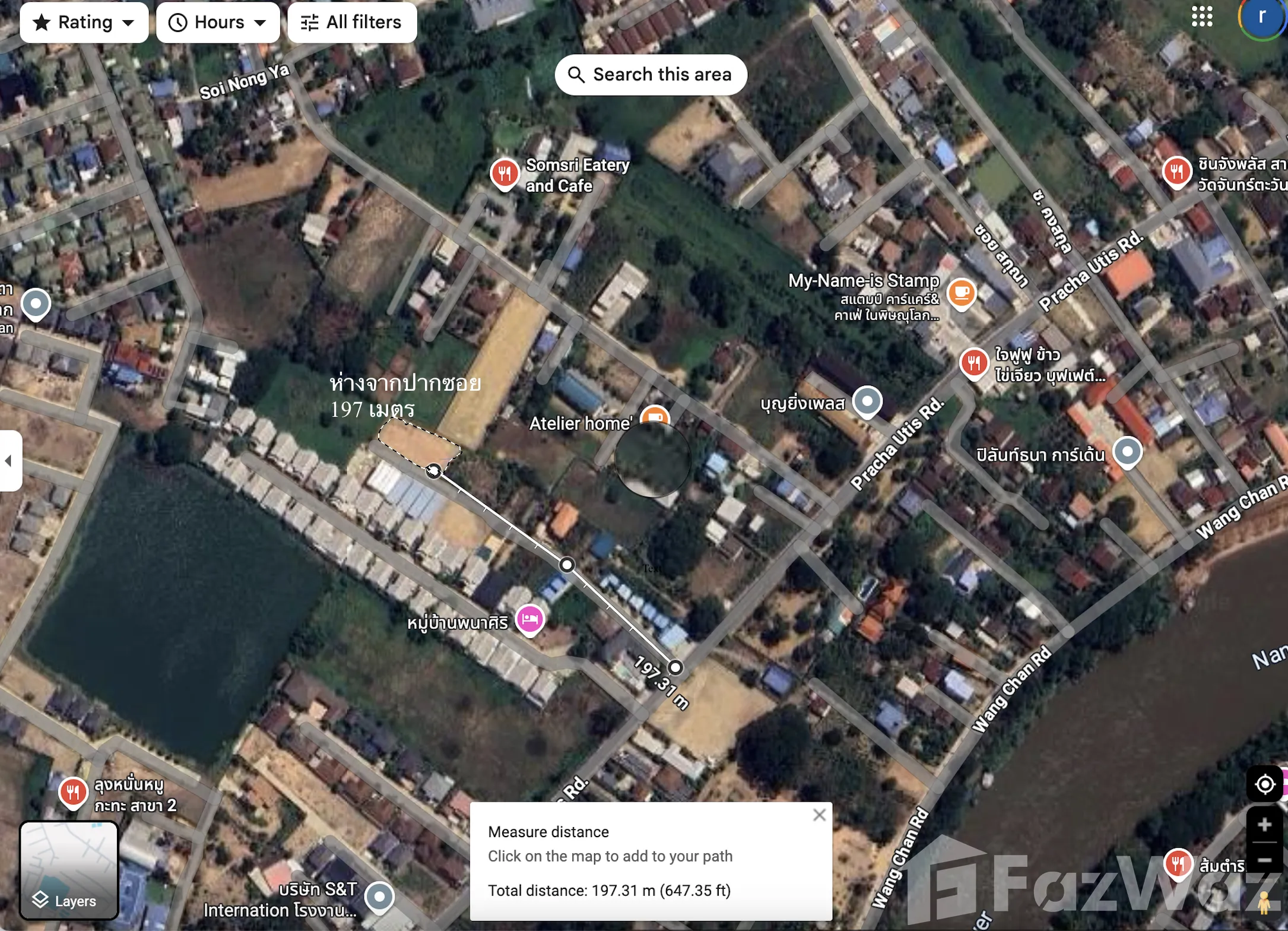Open the ปิลันท์ธนา การ์เด้น place marker
The height and width of the screenshot is (931, 1288).
[1127, 452]
